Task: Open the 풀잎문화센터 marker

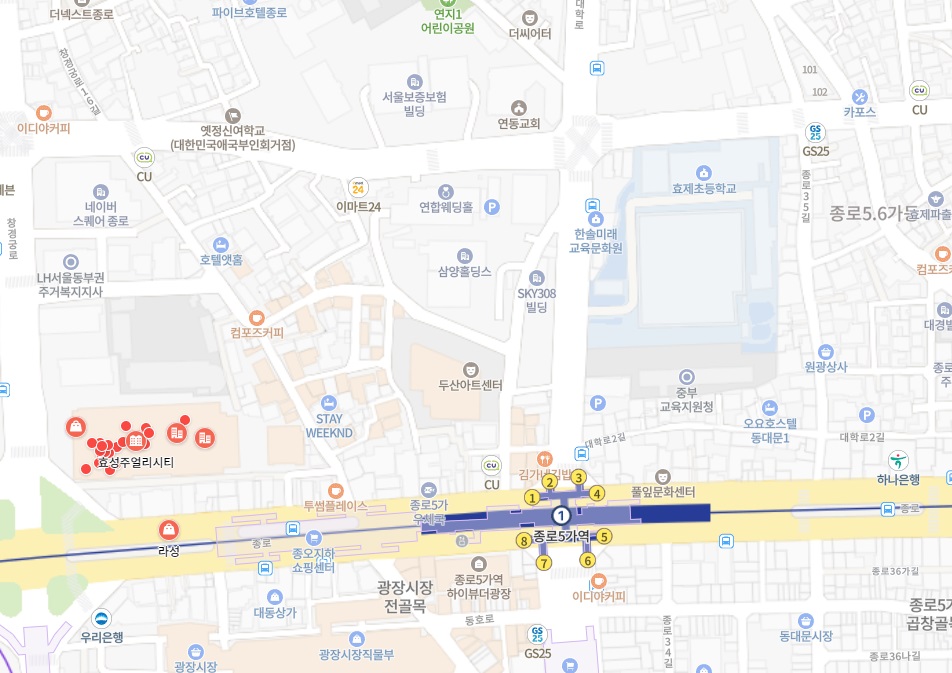Action: [662, 476]
